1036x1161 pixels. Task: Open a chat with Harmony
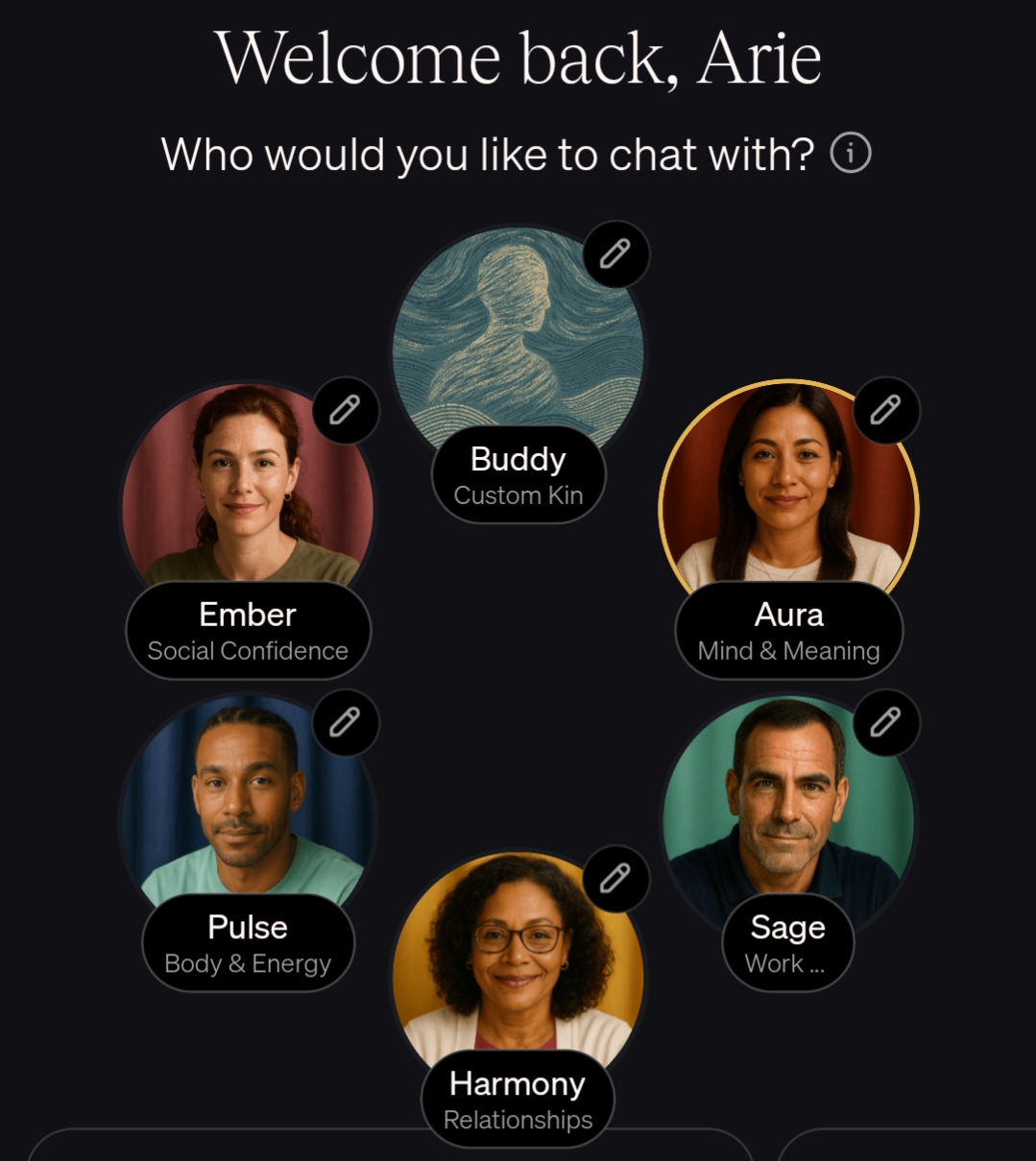point(518,960)
